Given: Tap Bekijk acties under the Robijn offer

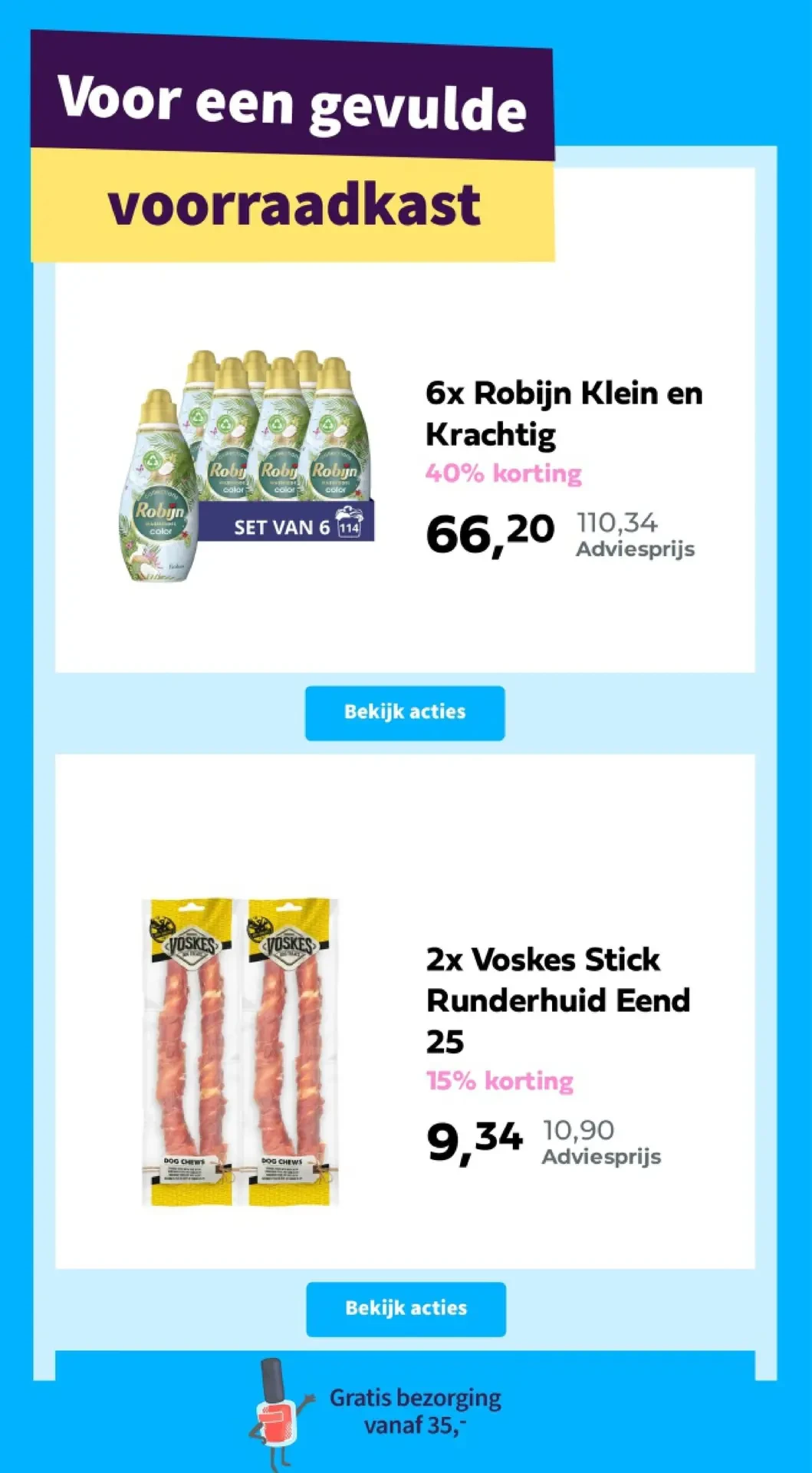Looking at the screenshot, I should pyautogui.click(x=405, y=713).
